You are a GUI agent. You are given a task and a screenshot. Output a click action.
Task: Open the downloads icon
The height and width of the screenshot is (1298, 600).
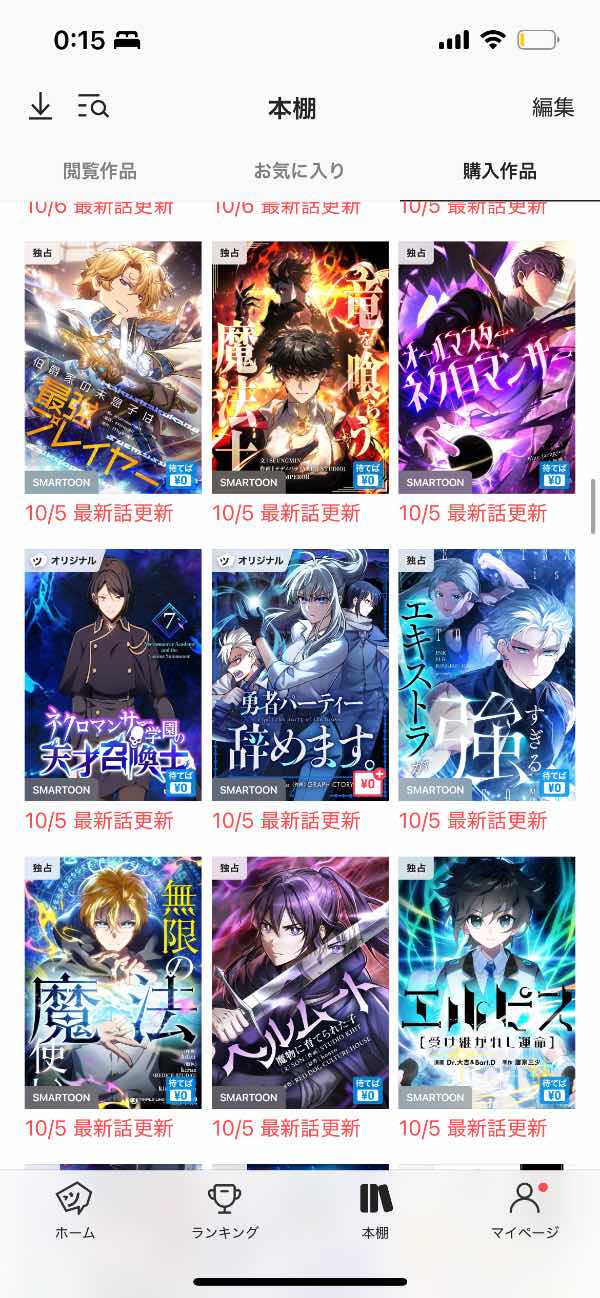pos(40,106)
